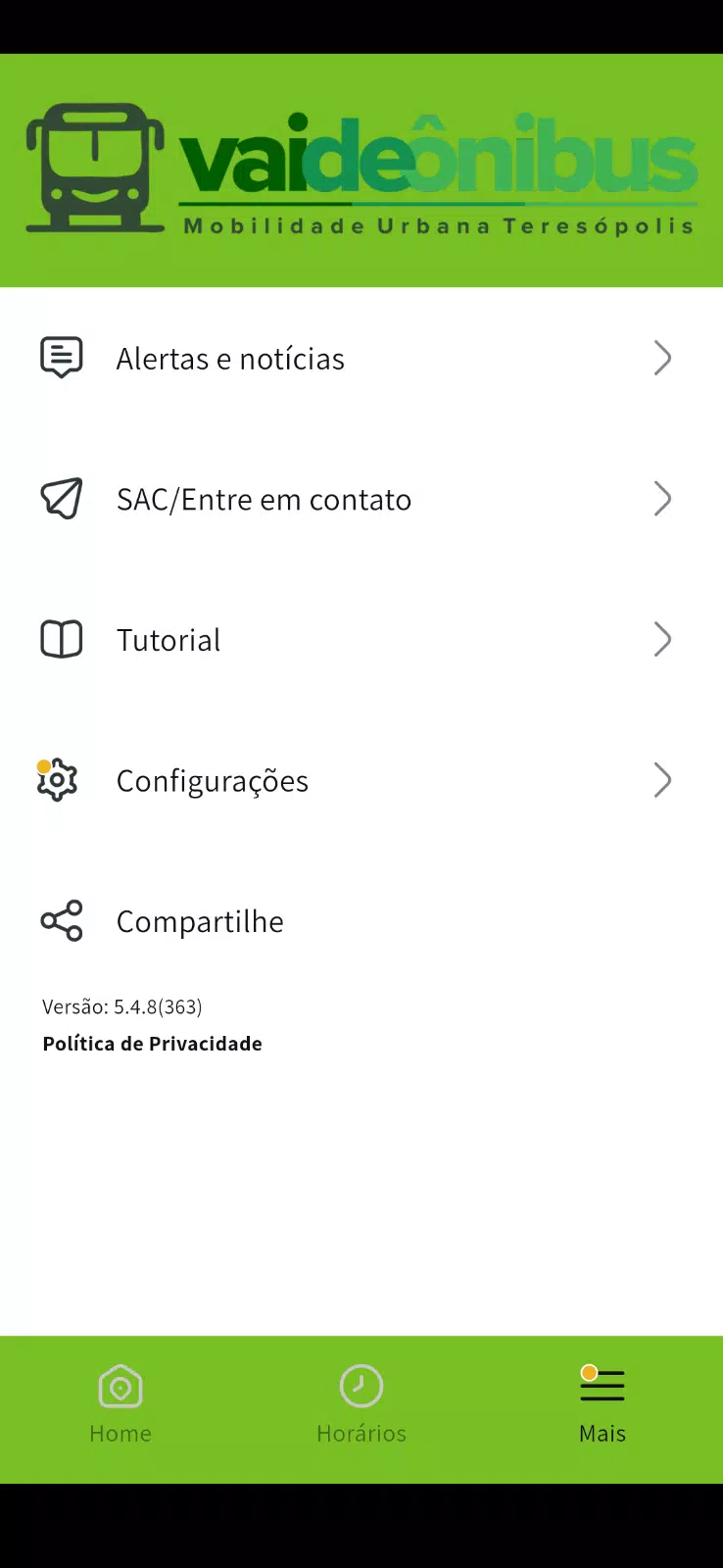Screen dimensions: 723x1568
Task: Select the Tutorial book icon
Action: click(x=61, y=639)
